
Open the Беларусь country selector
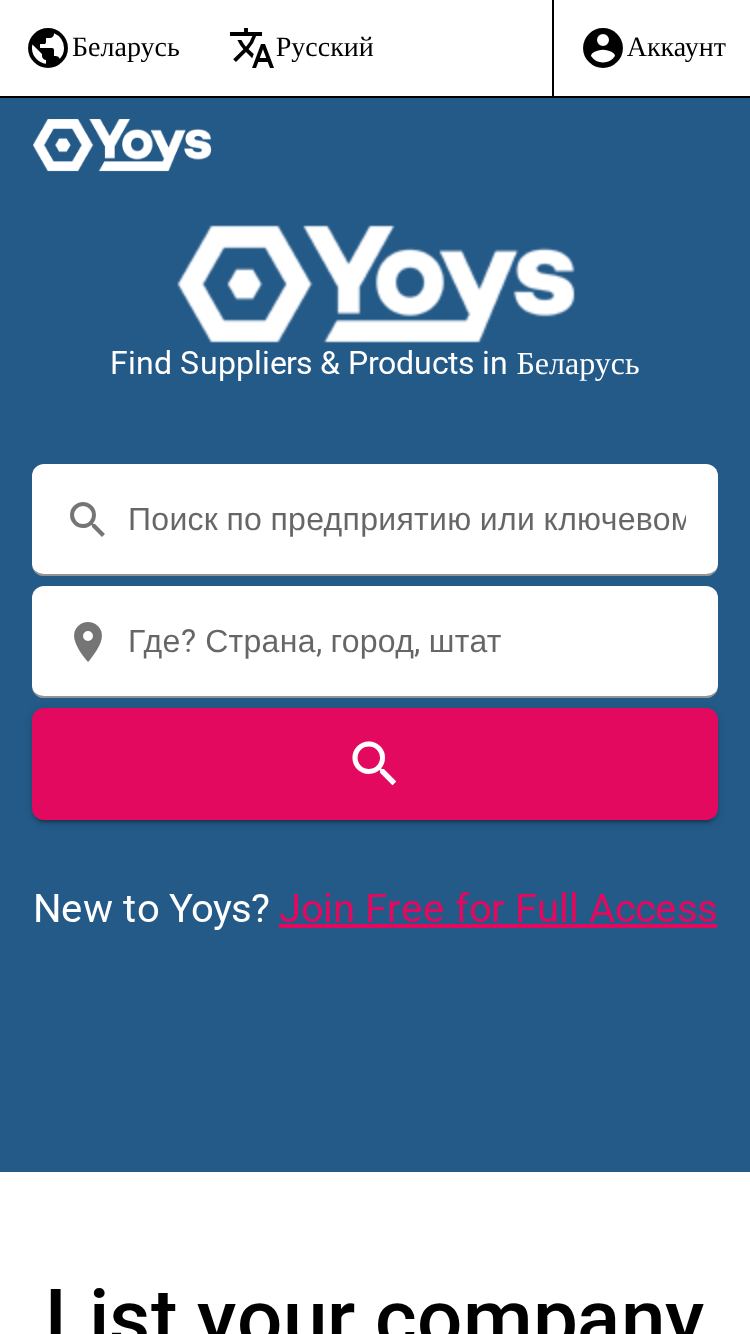click(104, 47)
